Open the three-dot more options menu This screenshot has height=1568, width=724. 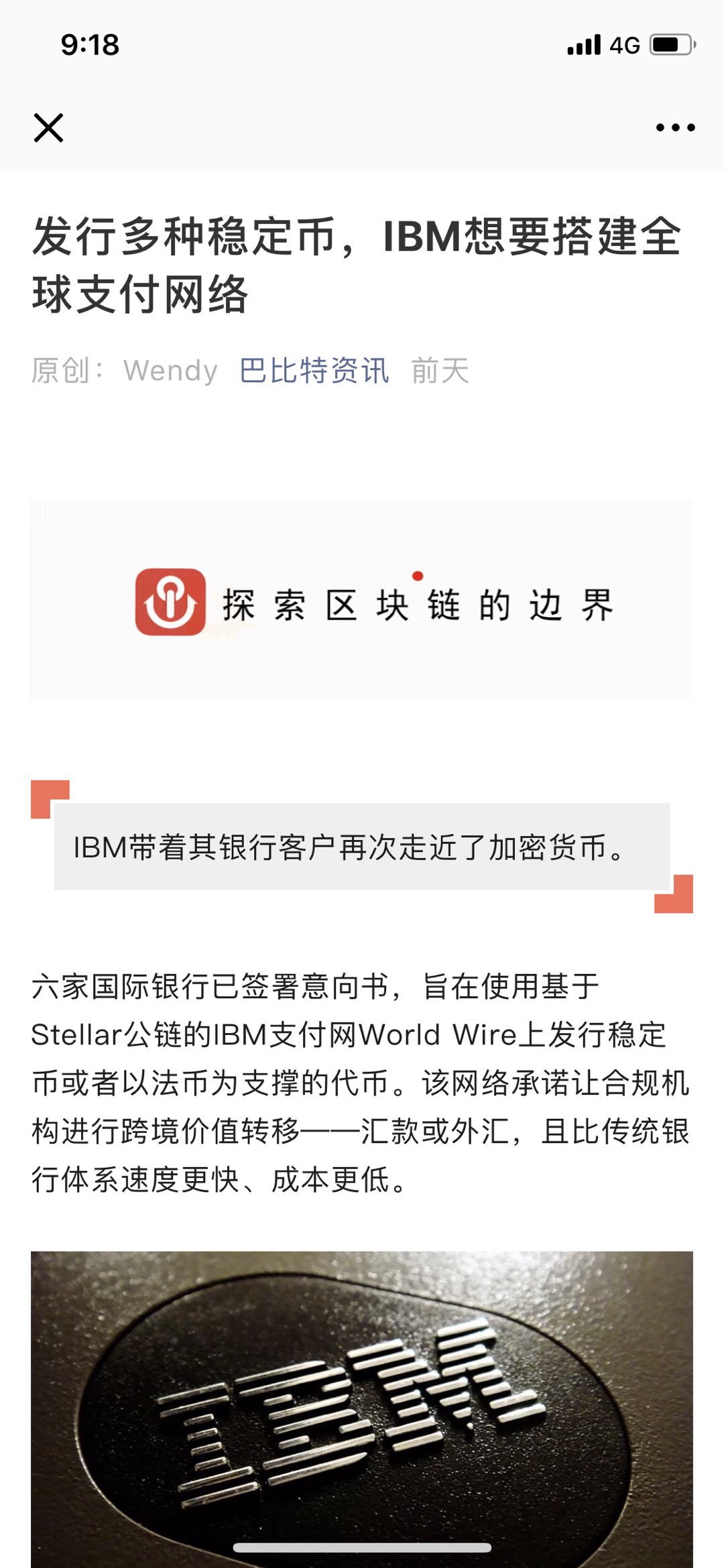click(675, 127)
